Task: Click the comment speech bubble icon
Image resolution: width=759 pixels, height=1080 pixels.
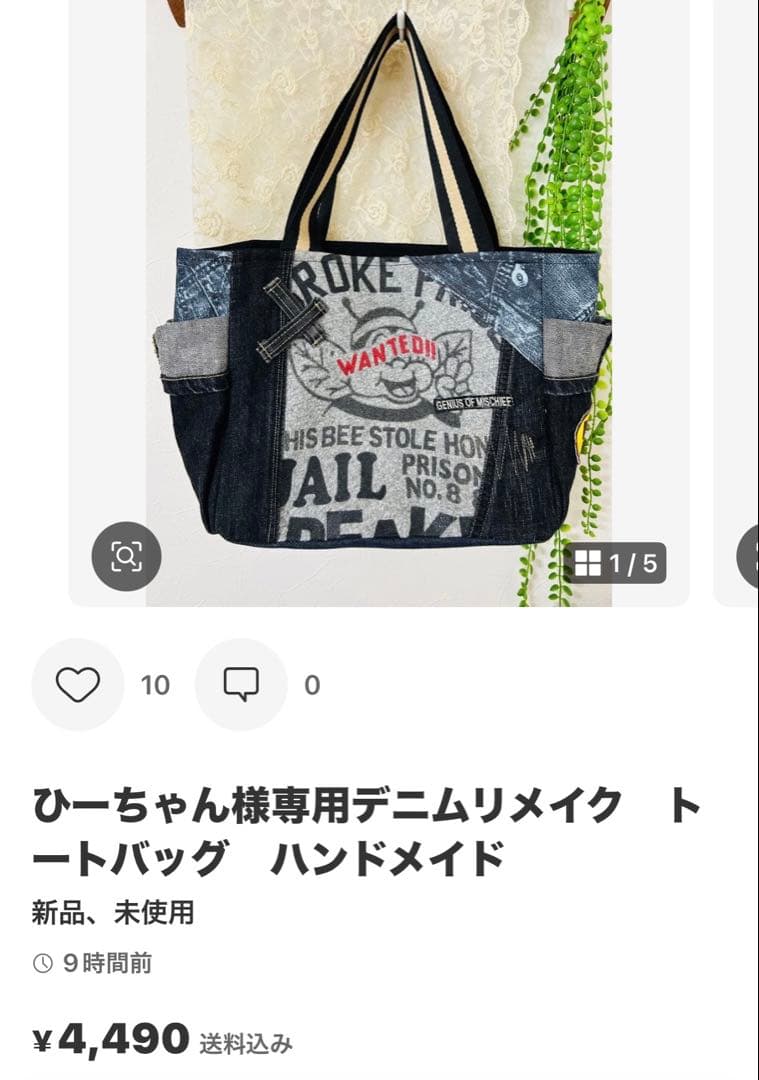Action: pyautogui.click(x=240, y=683)
